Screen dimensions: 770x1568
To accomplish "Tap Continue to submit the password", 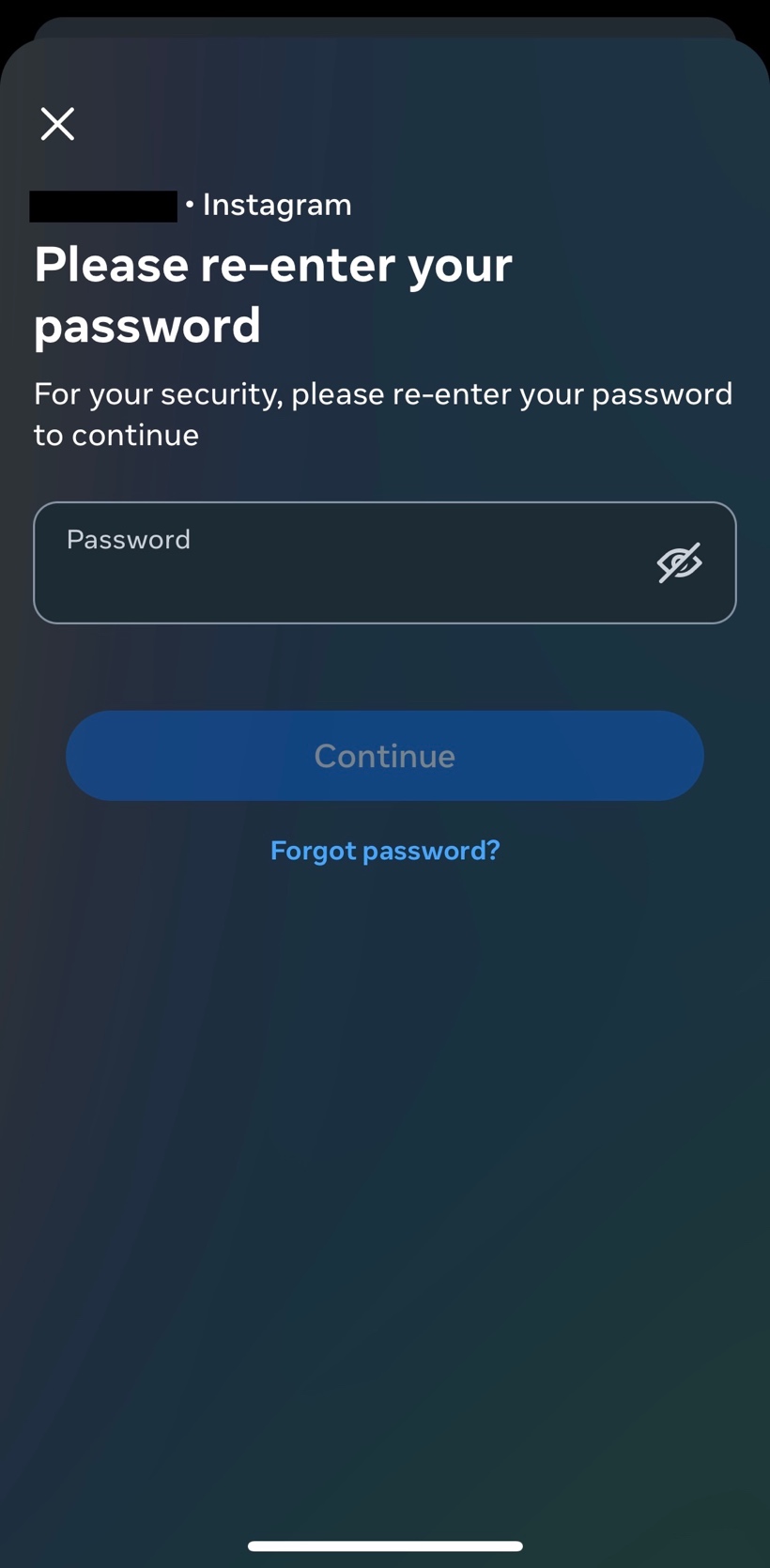I will click(x=385, y=756).
